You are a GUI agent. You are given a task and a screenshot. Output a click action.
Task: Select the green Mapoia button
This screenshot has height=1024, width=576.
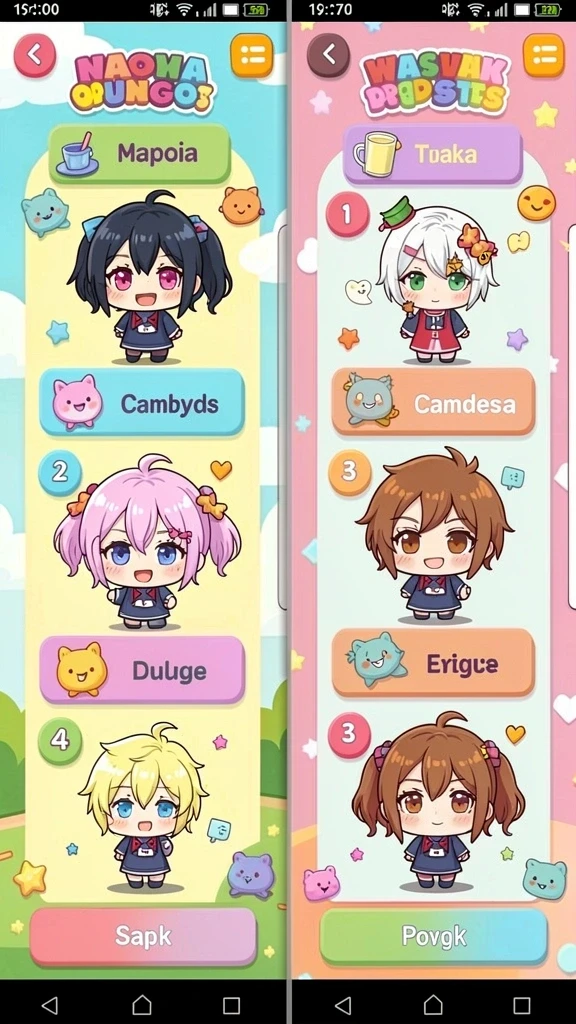click(140, 154)
